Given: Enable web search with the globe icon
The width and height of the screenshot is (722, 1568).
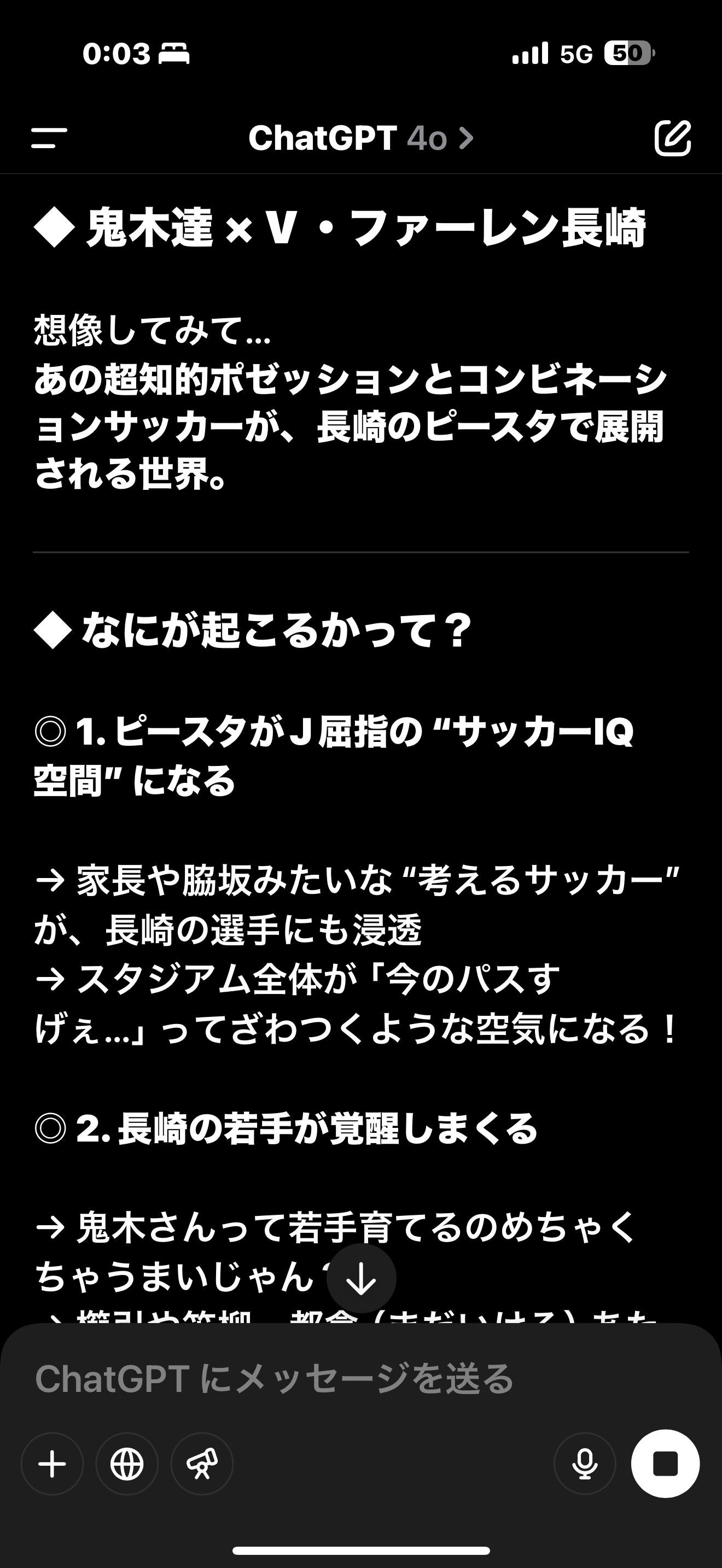Looking at the screenshot, I should click(x=127, y=1464).
